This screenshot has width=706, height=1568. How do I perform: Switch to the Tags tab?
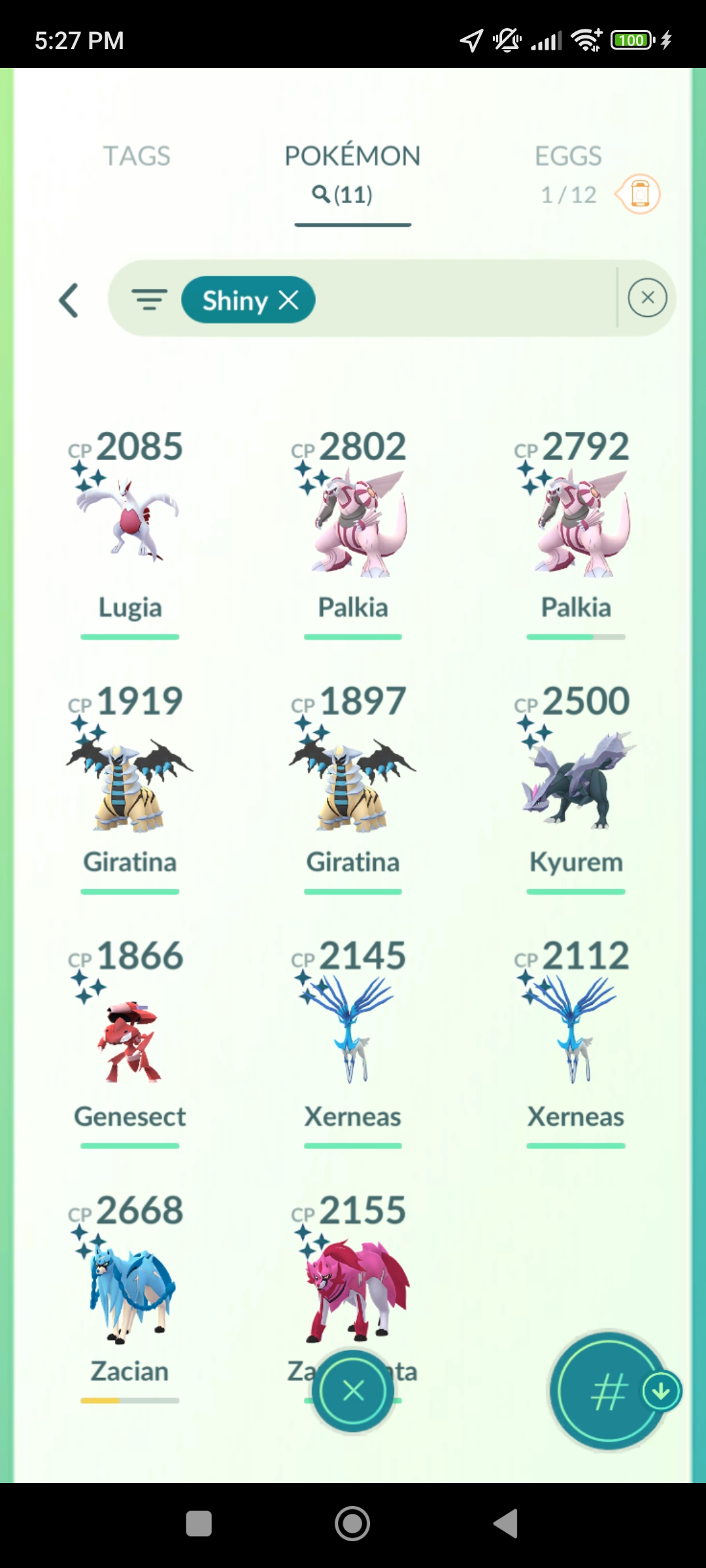(136, 156)
